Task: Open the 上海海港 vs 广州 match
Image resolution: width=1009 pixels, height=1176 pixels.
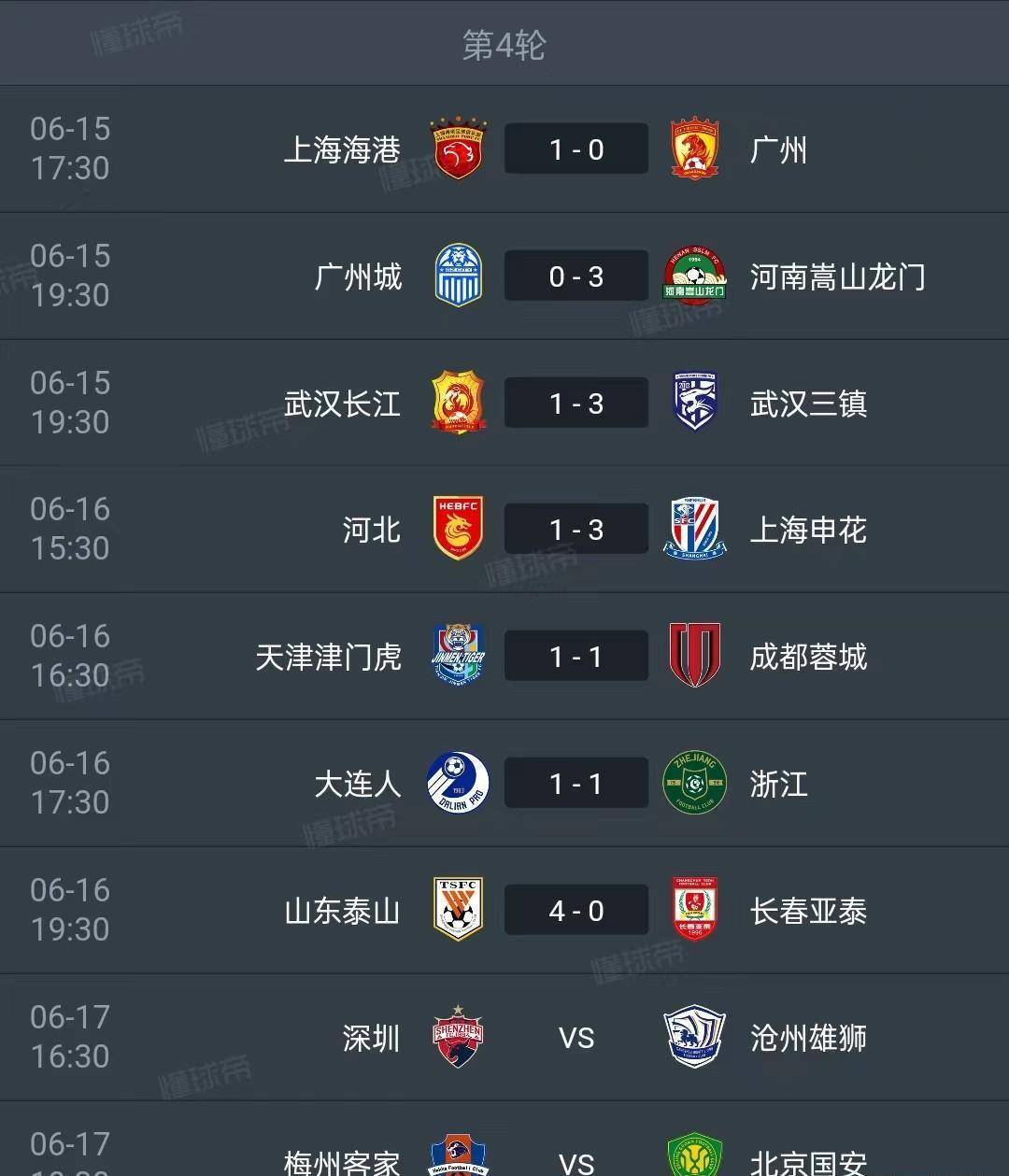Action: (576, 149)
